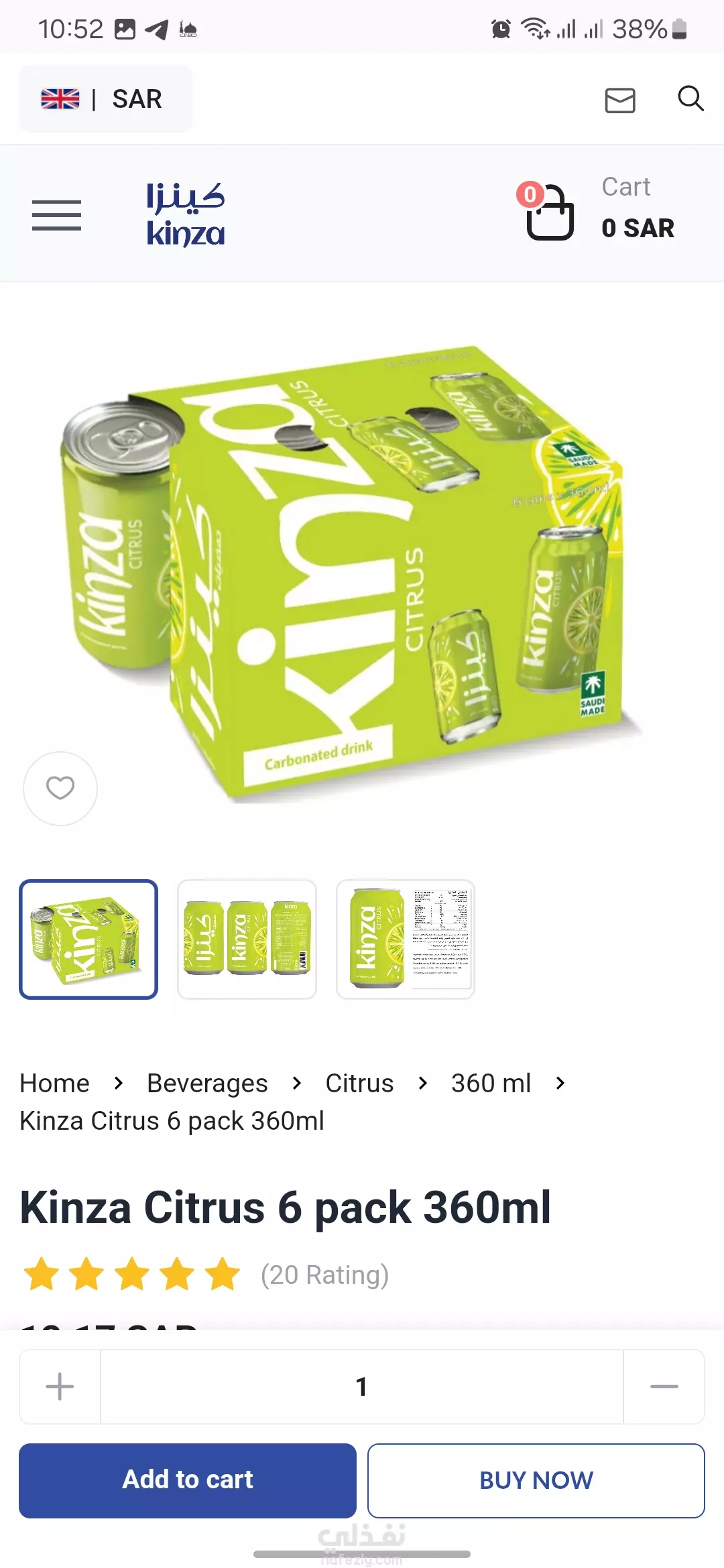
Task: Open the language and SAR currency selector
Action: click(x=105, y=99)
